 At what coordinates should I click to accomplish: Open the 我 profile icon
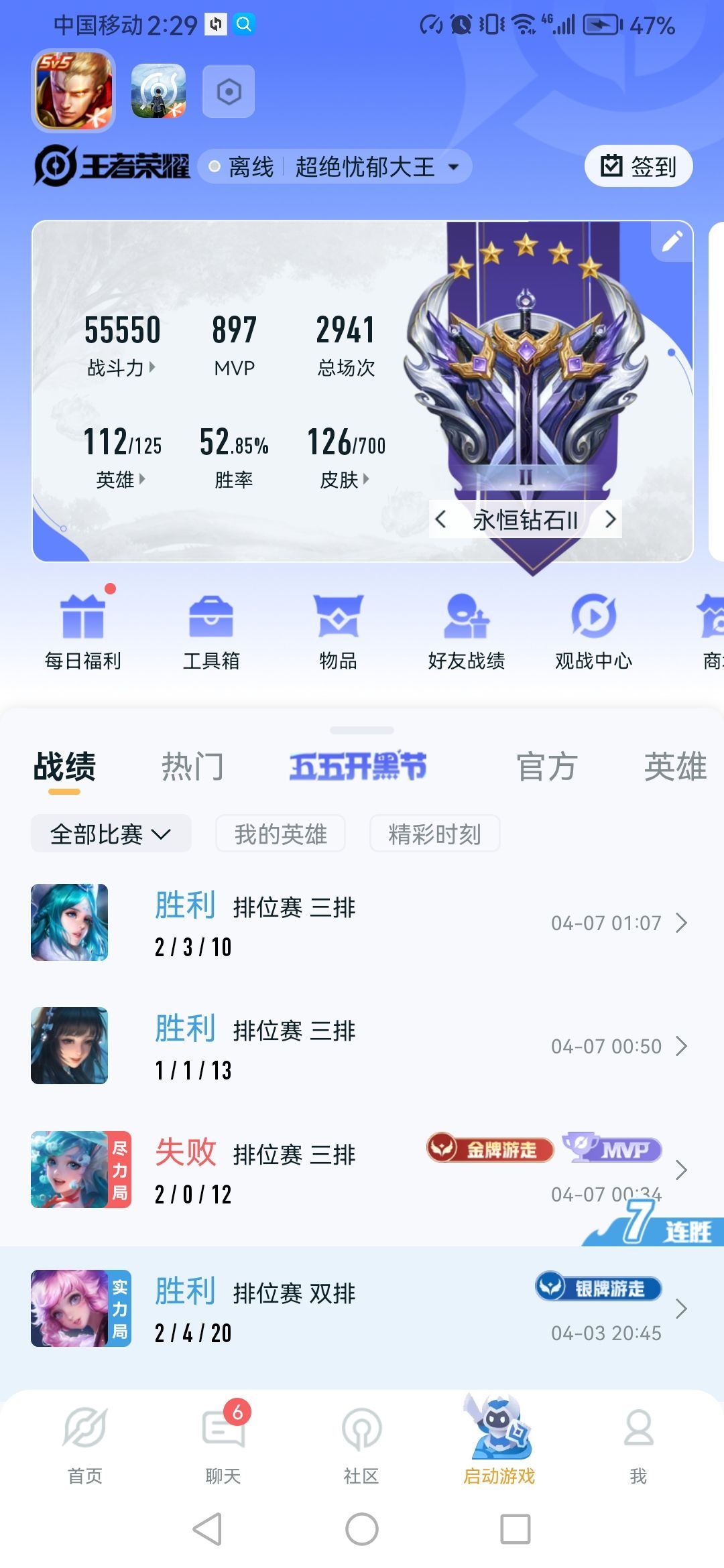point(638,1447)
